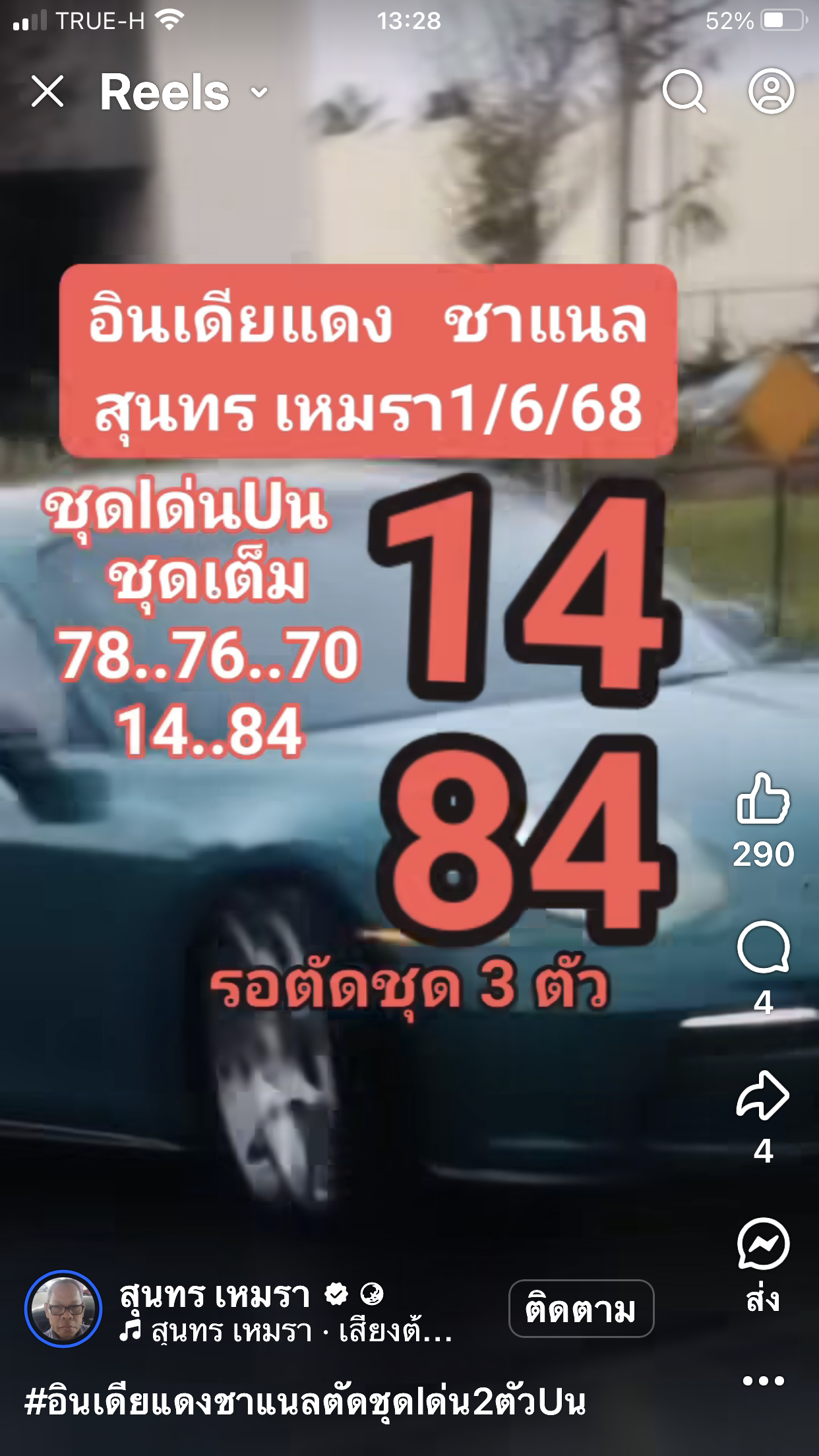Open hashtag #อินเดียแดงชาแนลตัดชุดเด่น2ตัวปน
819x1456 pixels.
coord(305,1402)
